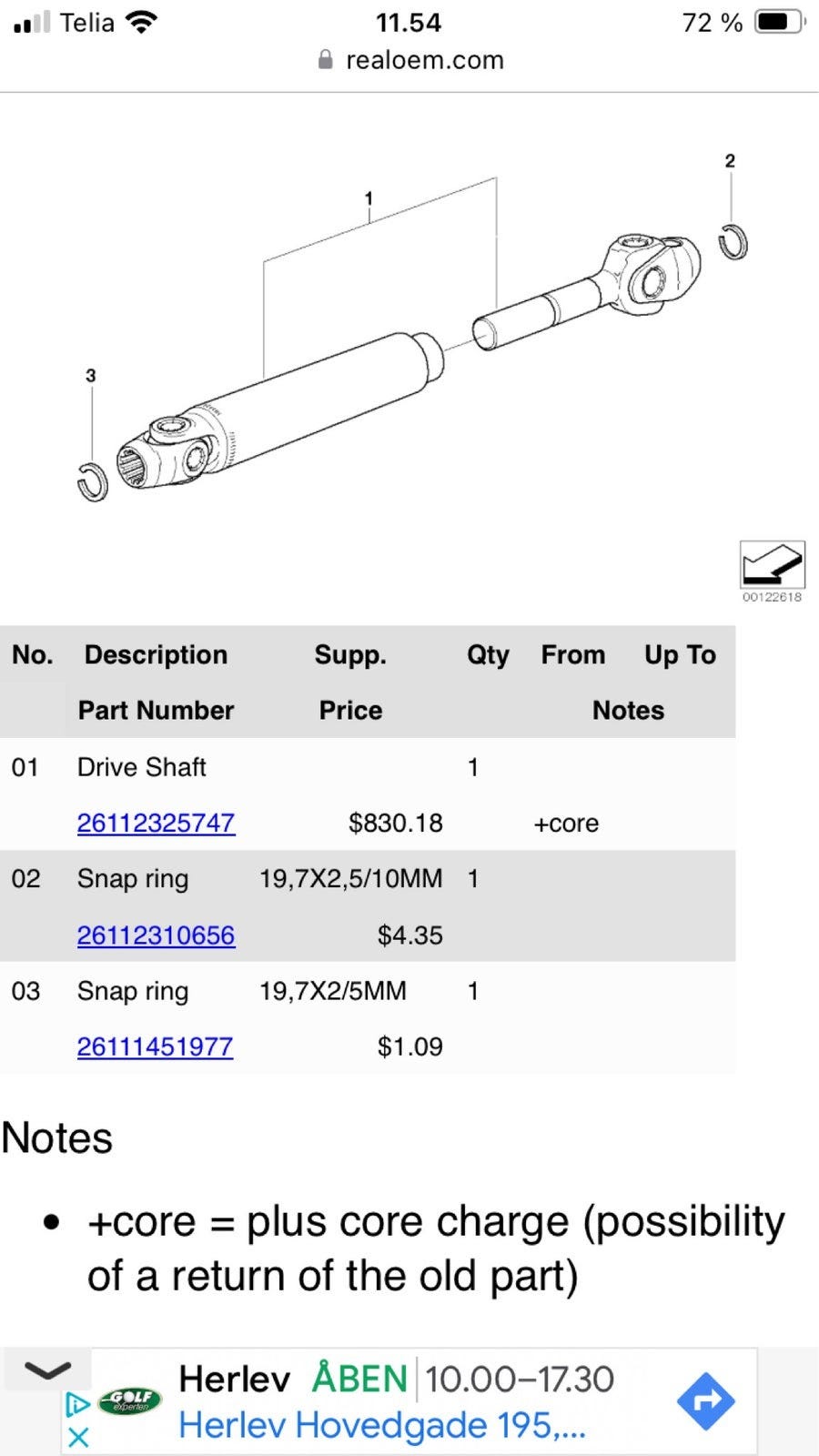Viewport: 819px width, 1456px height.
Task: Open the AdChoices info icon
Action: coord(78,1404)
